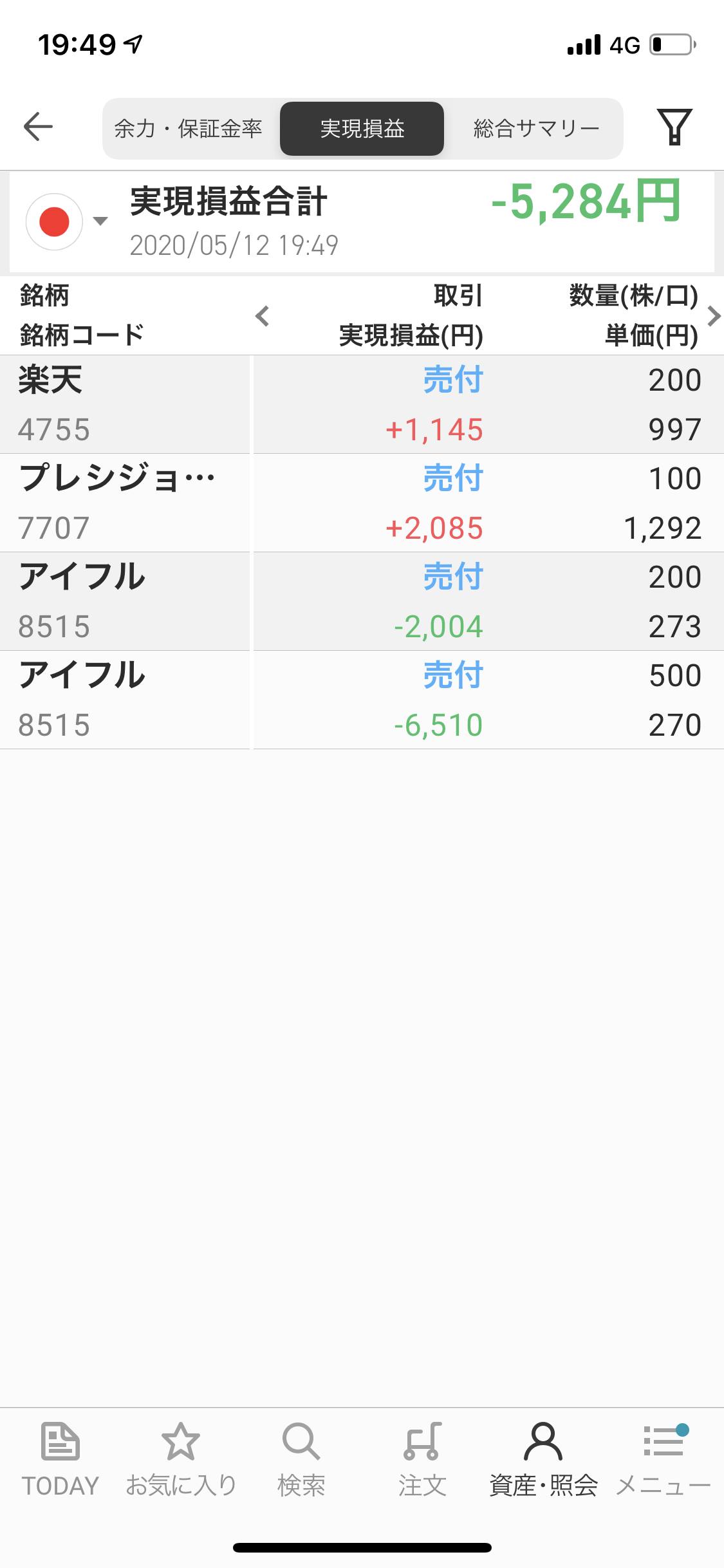The width and height of the screenshot is (724, 1568).
Task: Open the 楽天 4755 row
Action: click(x=362, y=404)
